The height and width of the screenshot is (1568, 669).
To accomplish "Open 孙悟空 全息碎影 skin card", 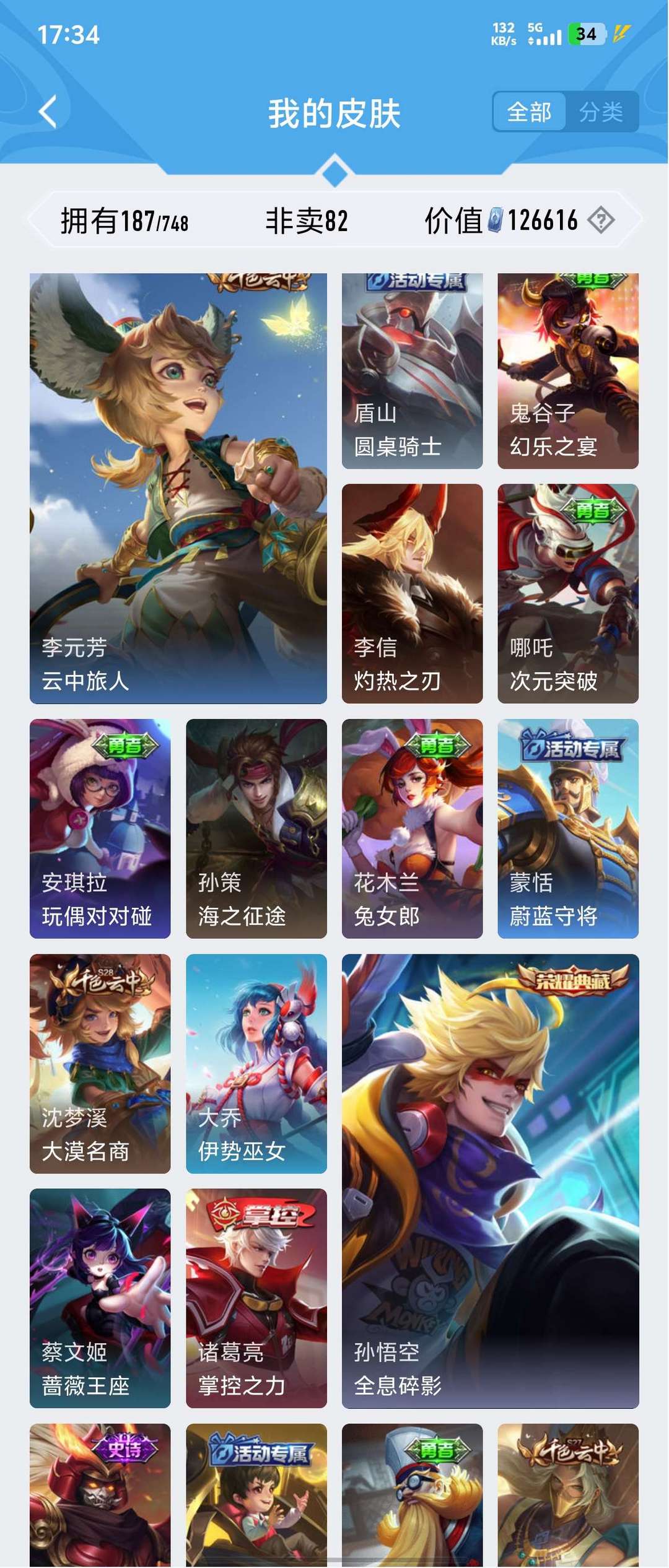I will pyautogui.click(x=490, y=1180).
